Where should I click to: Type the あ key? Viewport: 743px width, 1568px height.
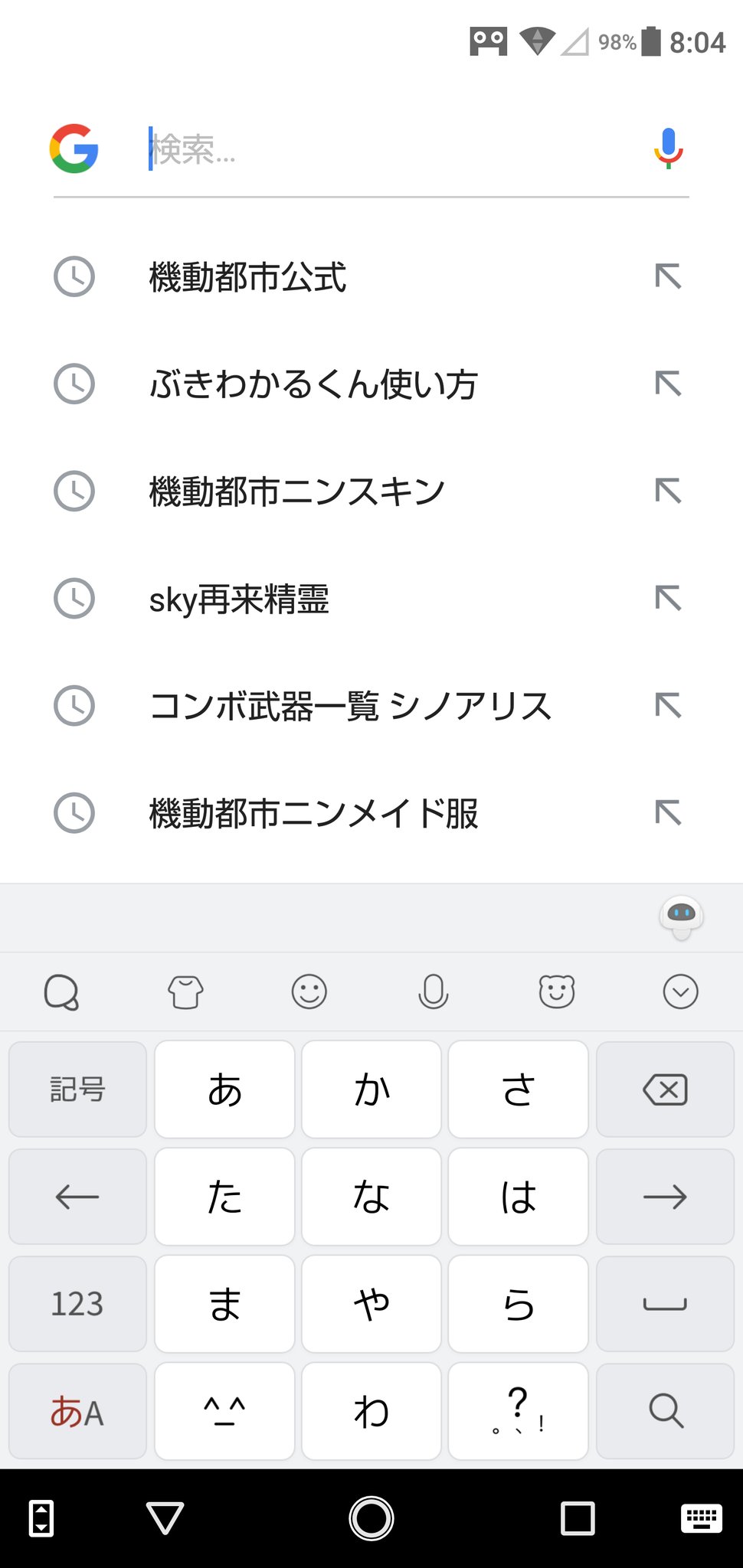[224, 1089]
